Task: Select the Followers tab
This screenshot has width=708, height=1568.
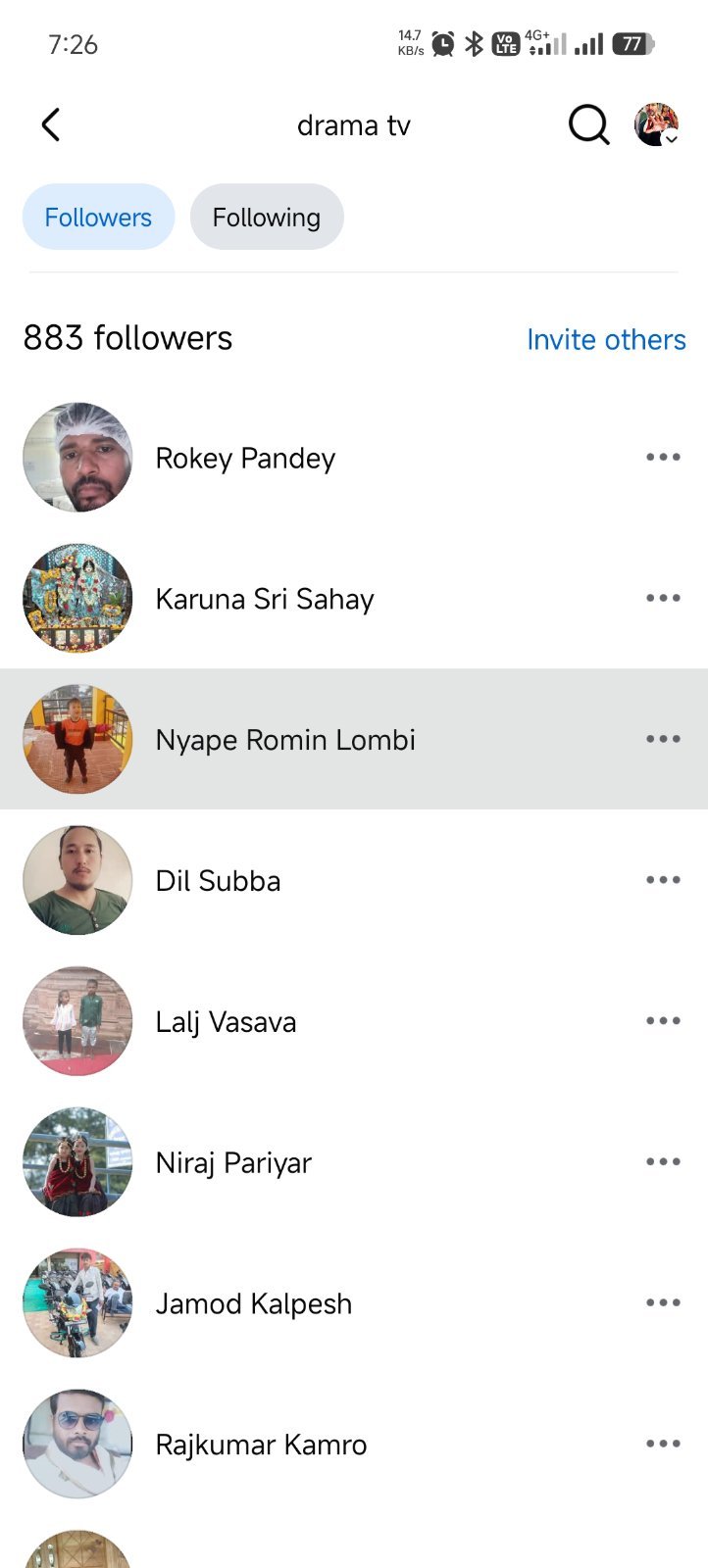Action: pos(98,217)
